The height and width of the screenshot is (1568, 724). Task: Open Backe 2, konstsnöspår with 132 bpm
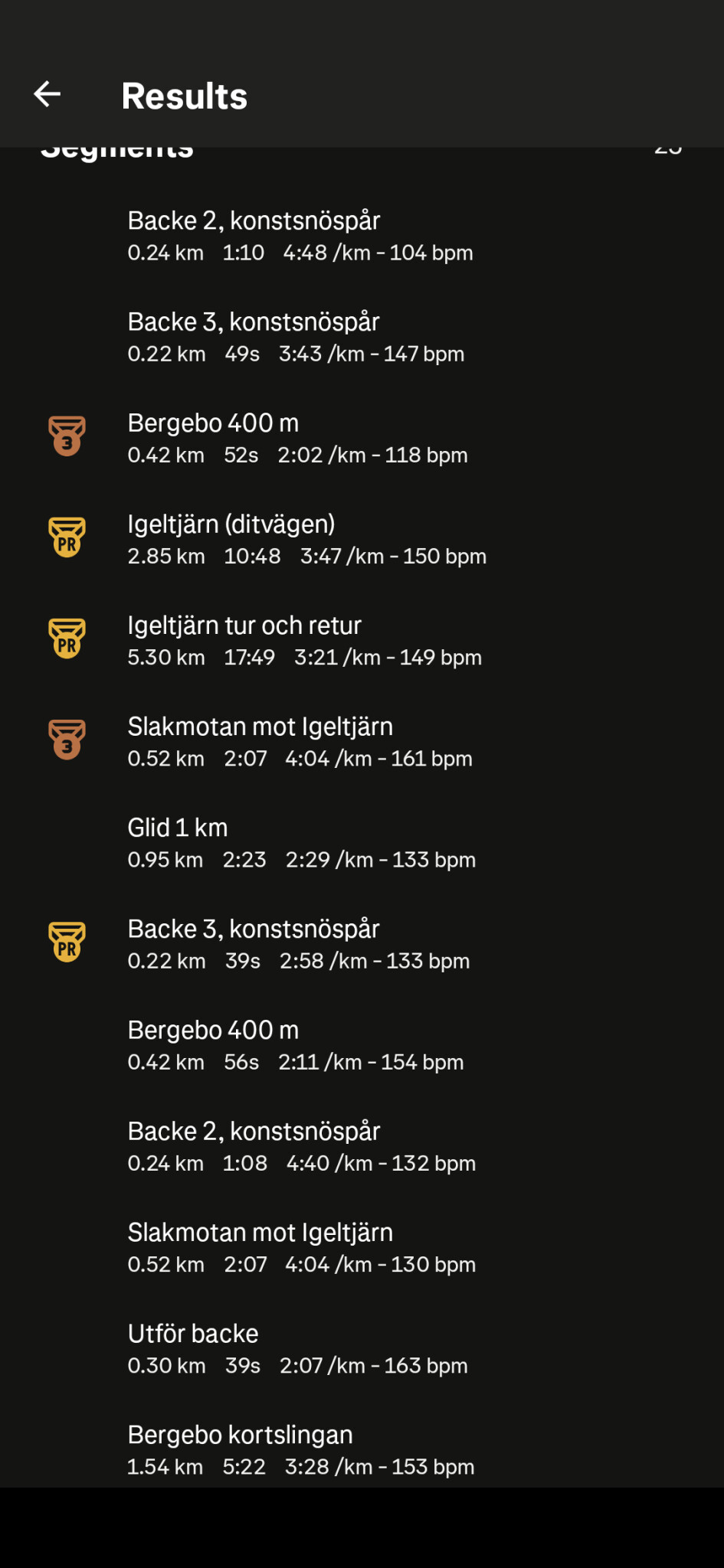click(x=362, y=1146)
